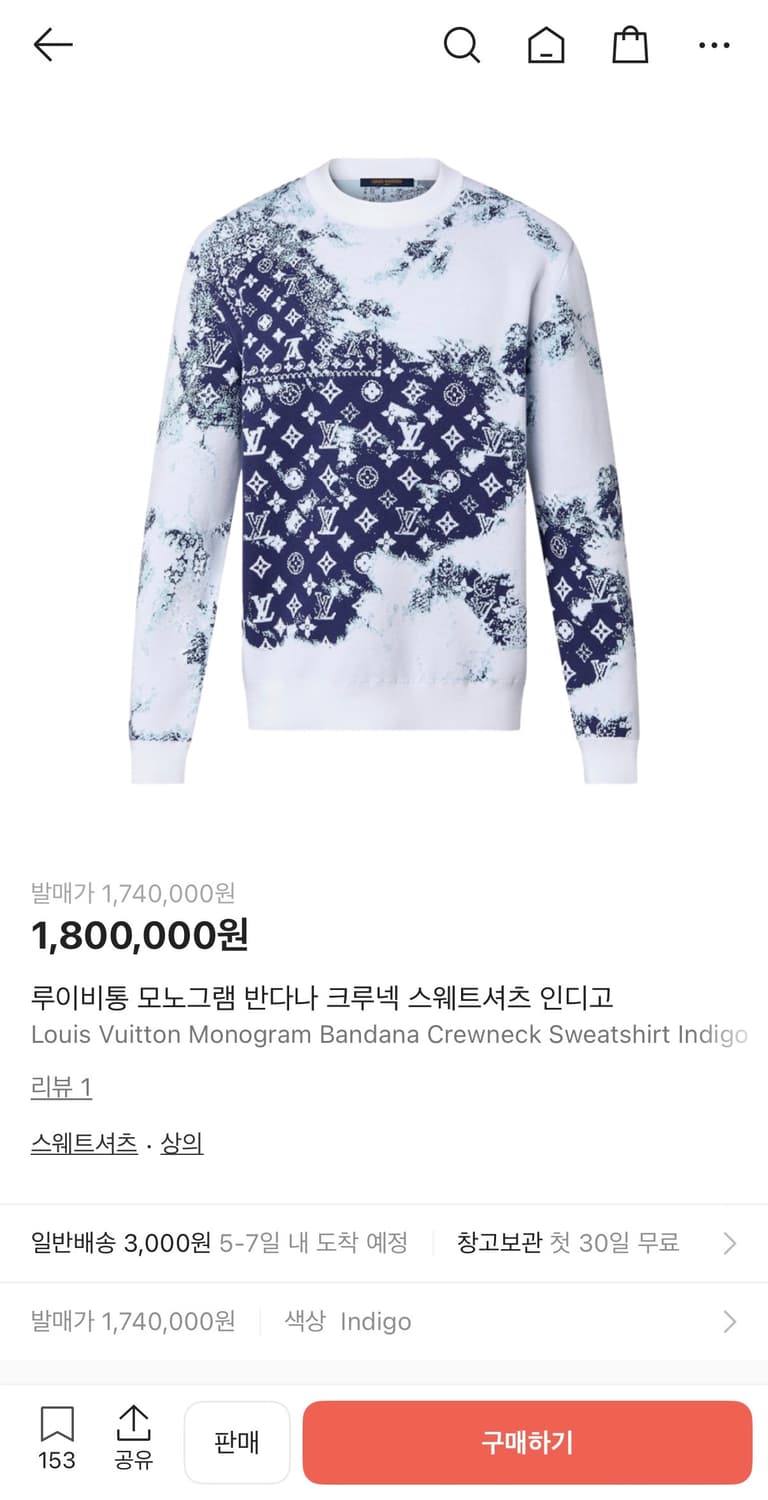Screen dimensions: 768x1500
Task: Expand the shipping and storage details row
Action: (x=384, y=1243)
